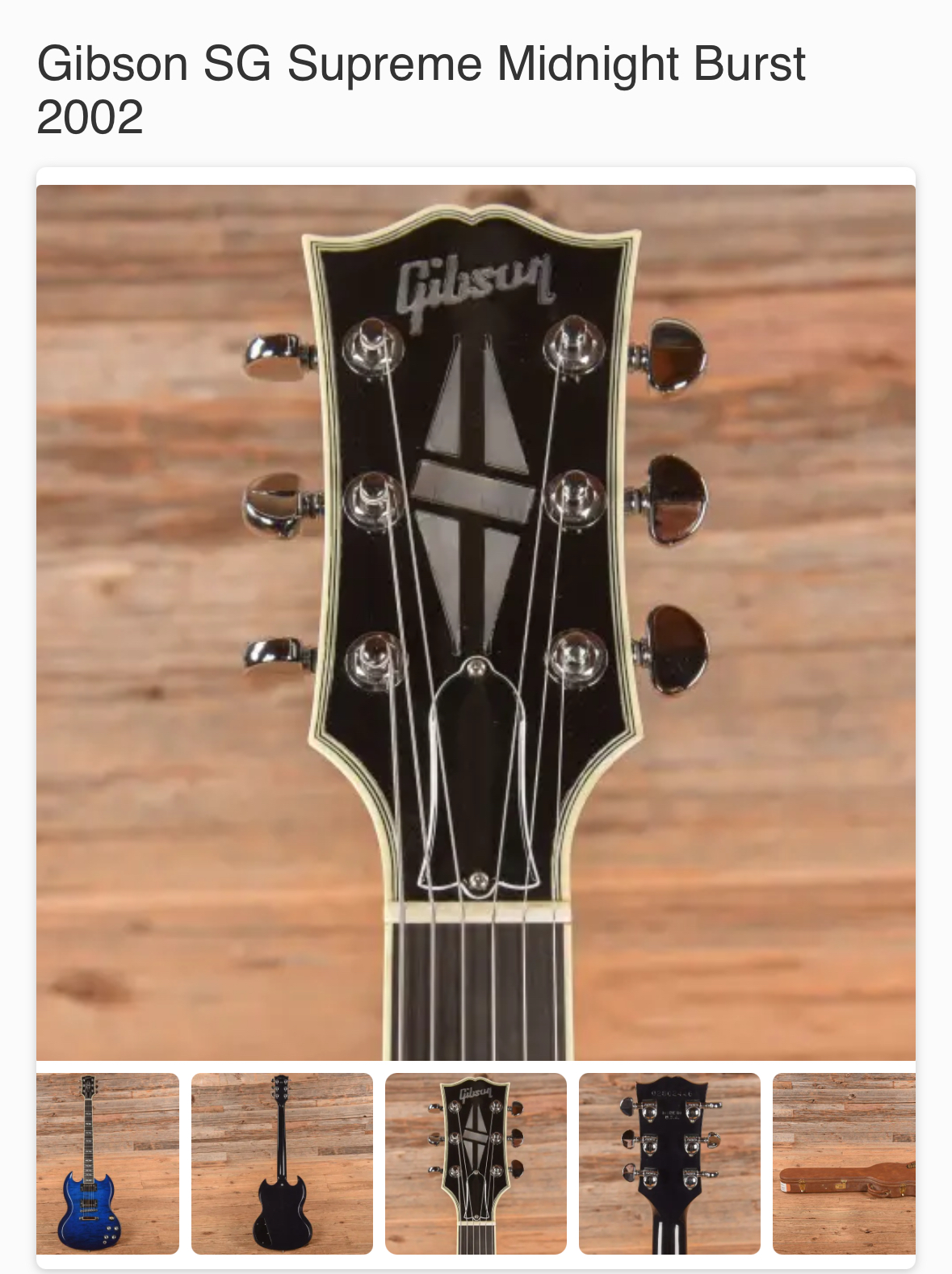Select the brown guitar case thumbnail
This screenshot has height=1274, width=952.
click(844, 1163)
